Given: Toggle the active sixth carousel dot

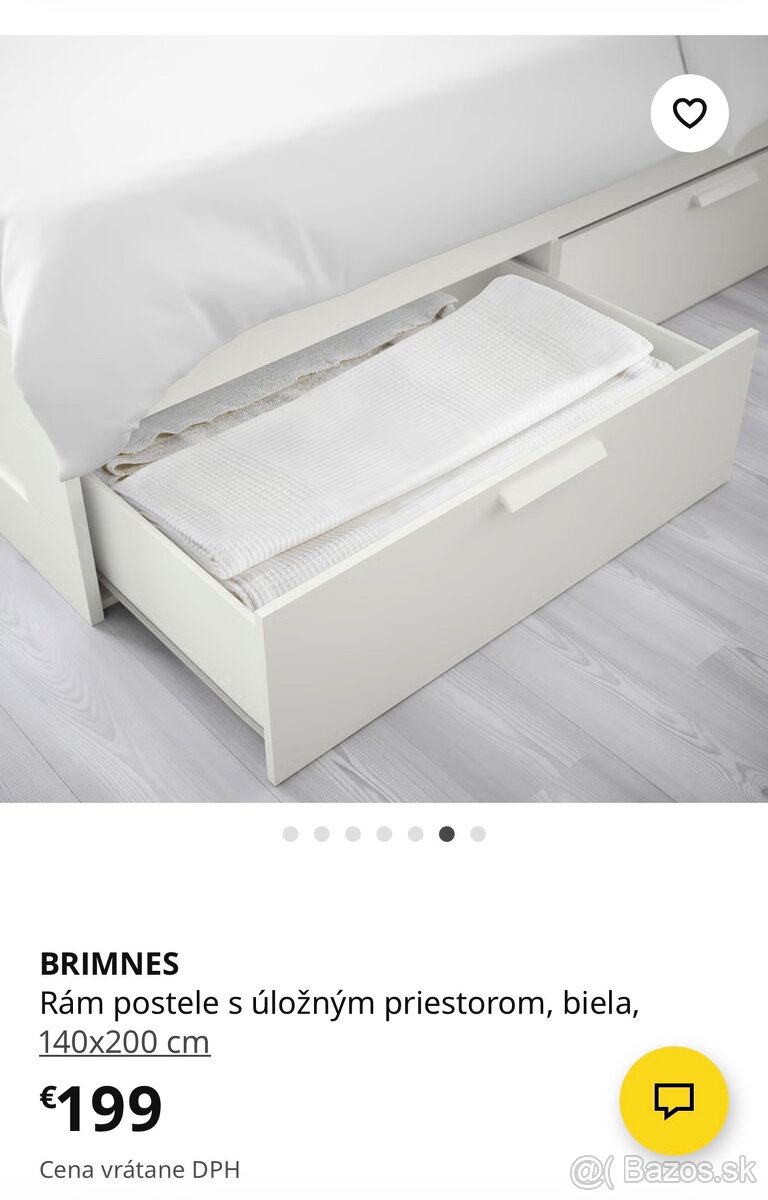Looking at the screenshot, I should [447, 832].
